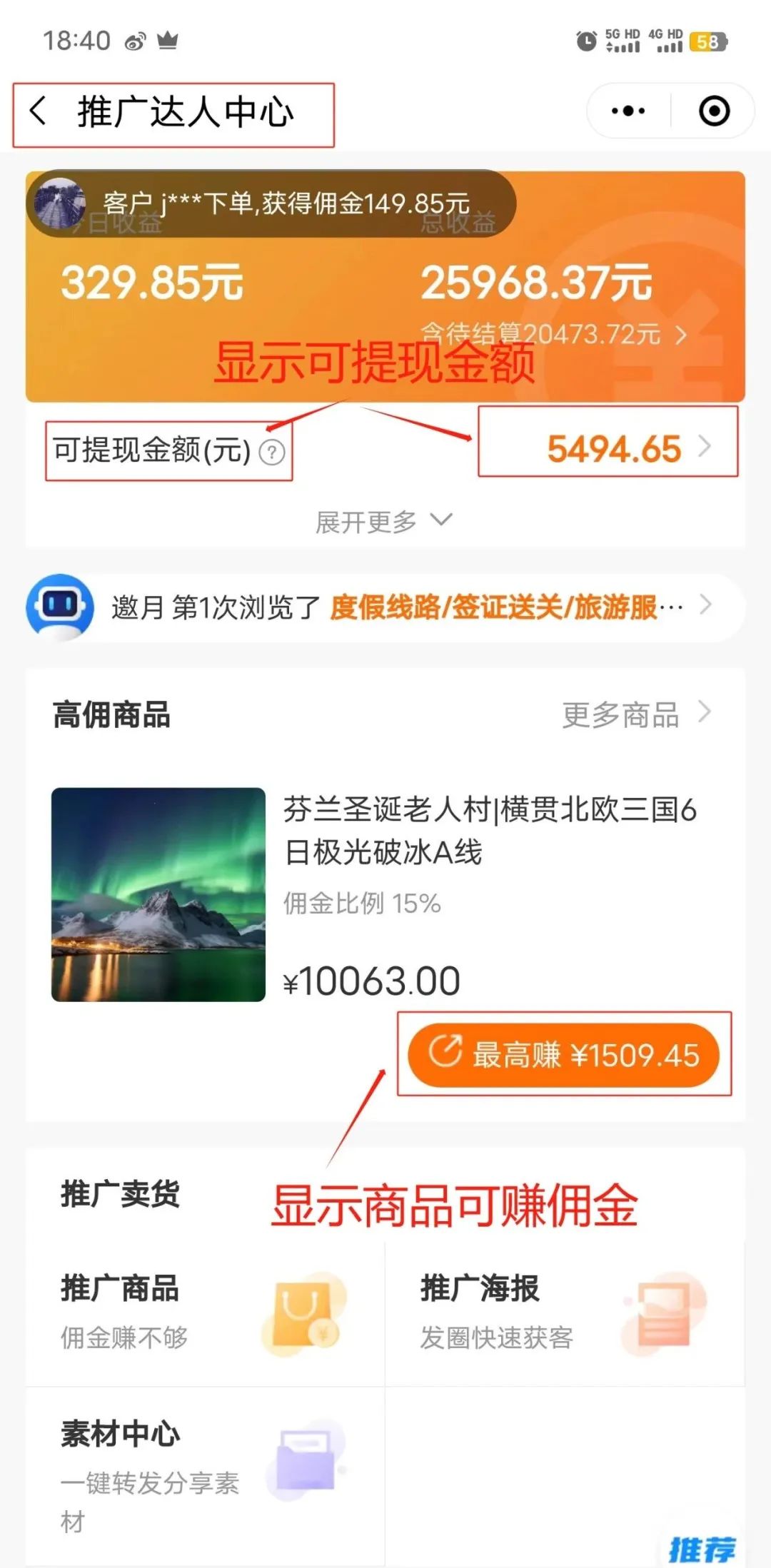The height and width of the screenshot is (1568, 771).
Task: Tap the help icon beside 可提现金额
Action: point(272,452)
